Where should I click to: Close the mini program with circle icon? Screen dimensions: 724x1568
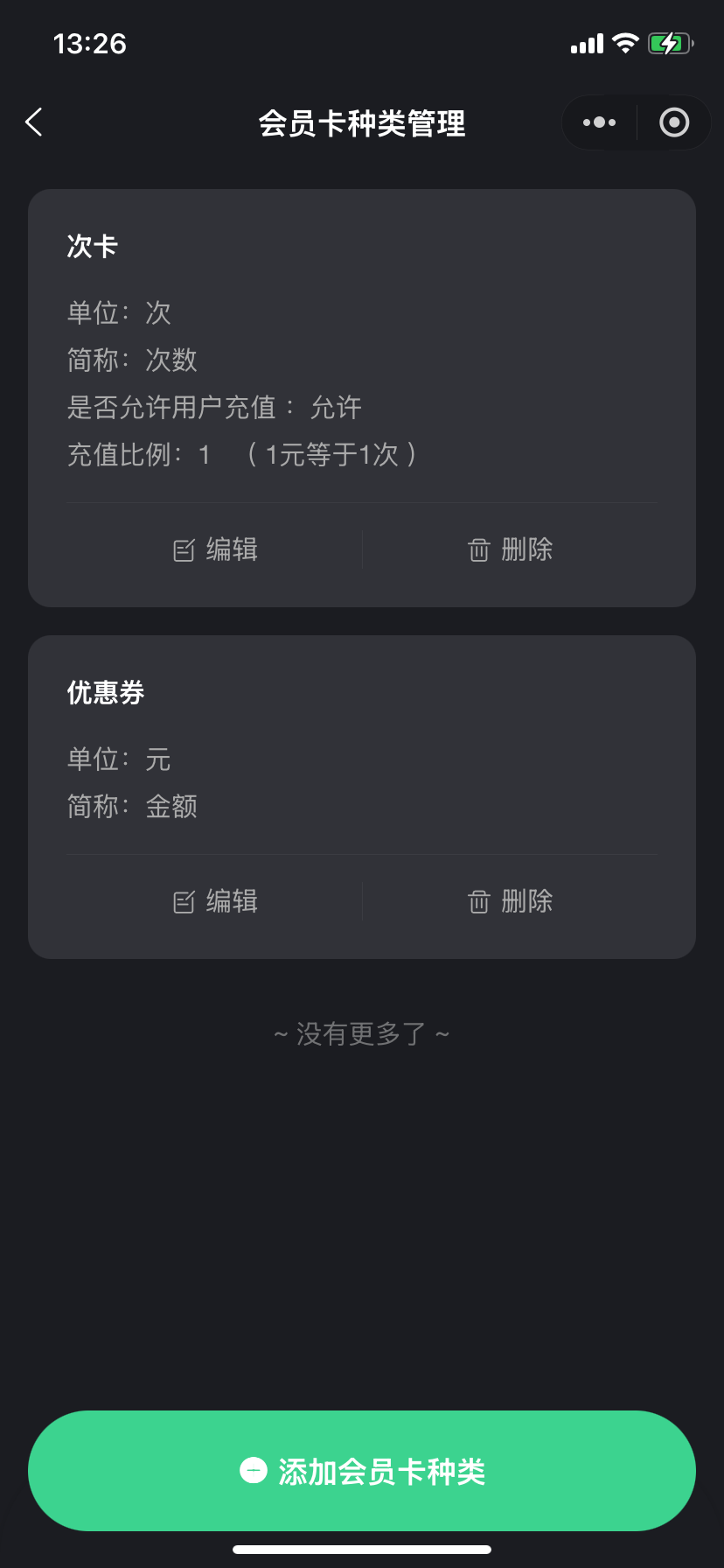coord(674,122)
